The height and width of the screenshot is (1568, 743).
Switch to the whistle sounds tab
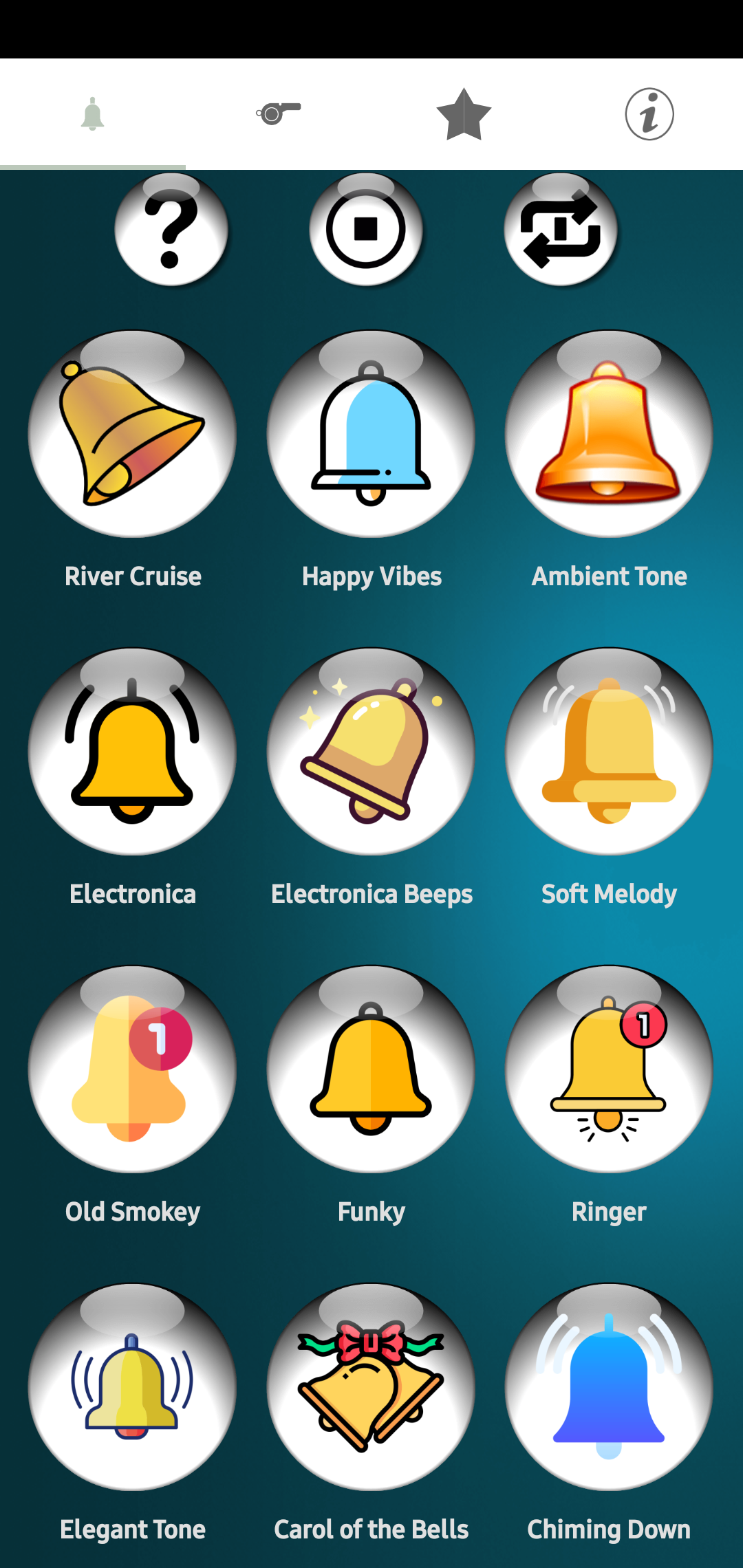coord(278,113)
